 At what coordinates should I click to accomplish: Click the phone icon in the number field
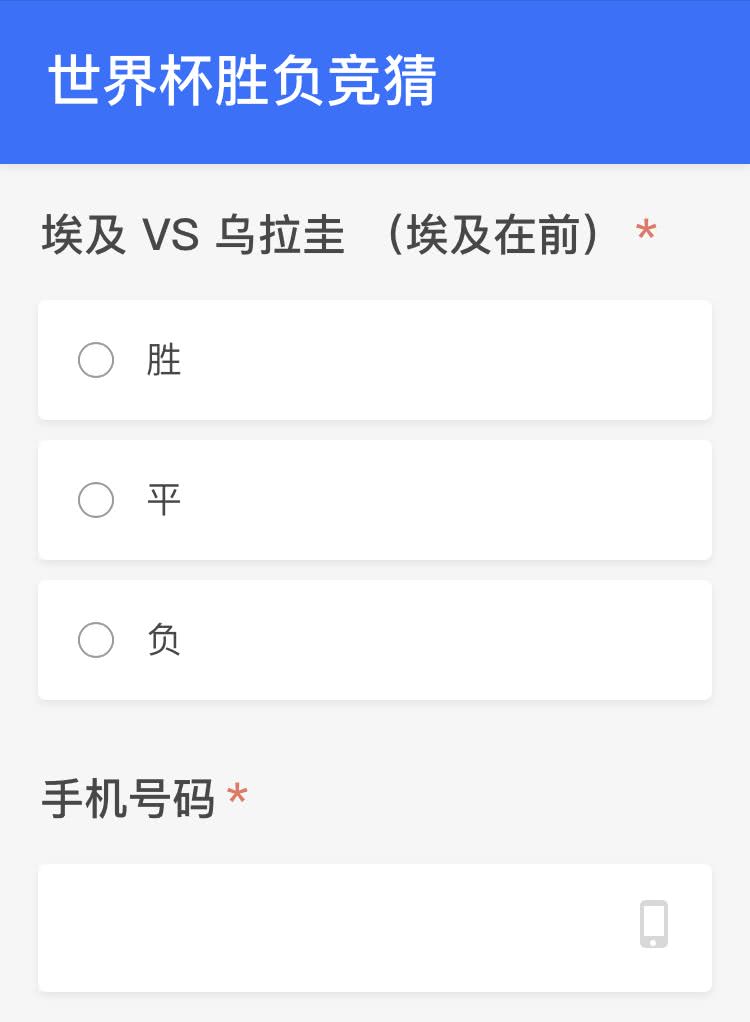click(x=654, y=925)
